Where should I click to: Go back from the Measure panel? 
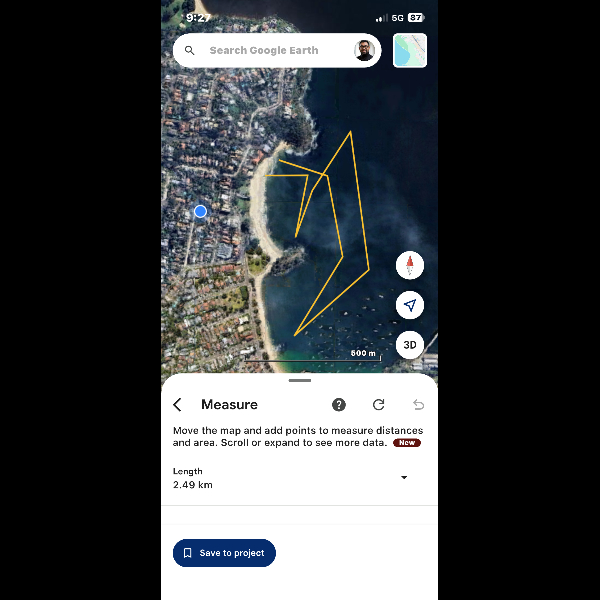(x=178, y=405)
